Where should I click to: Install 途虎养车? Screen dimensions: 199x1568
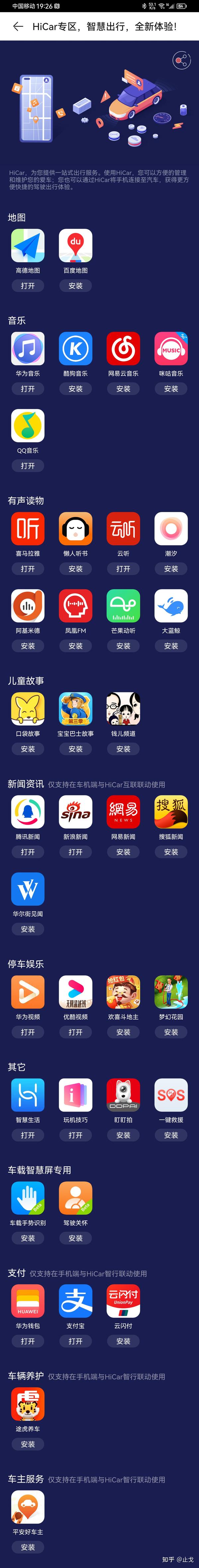28,1444
